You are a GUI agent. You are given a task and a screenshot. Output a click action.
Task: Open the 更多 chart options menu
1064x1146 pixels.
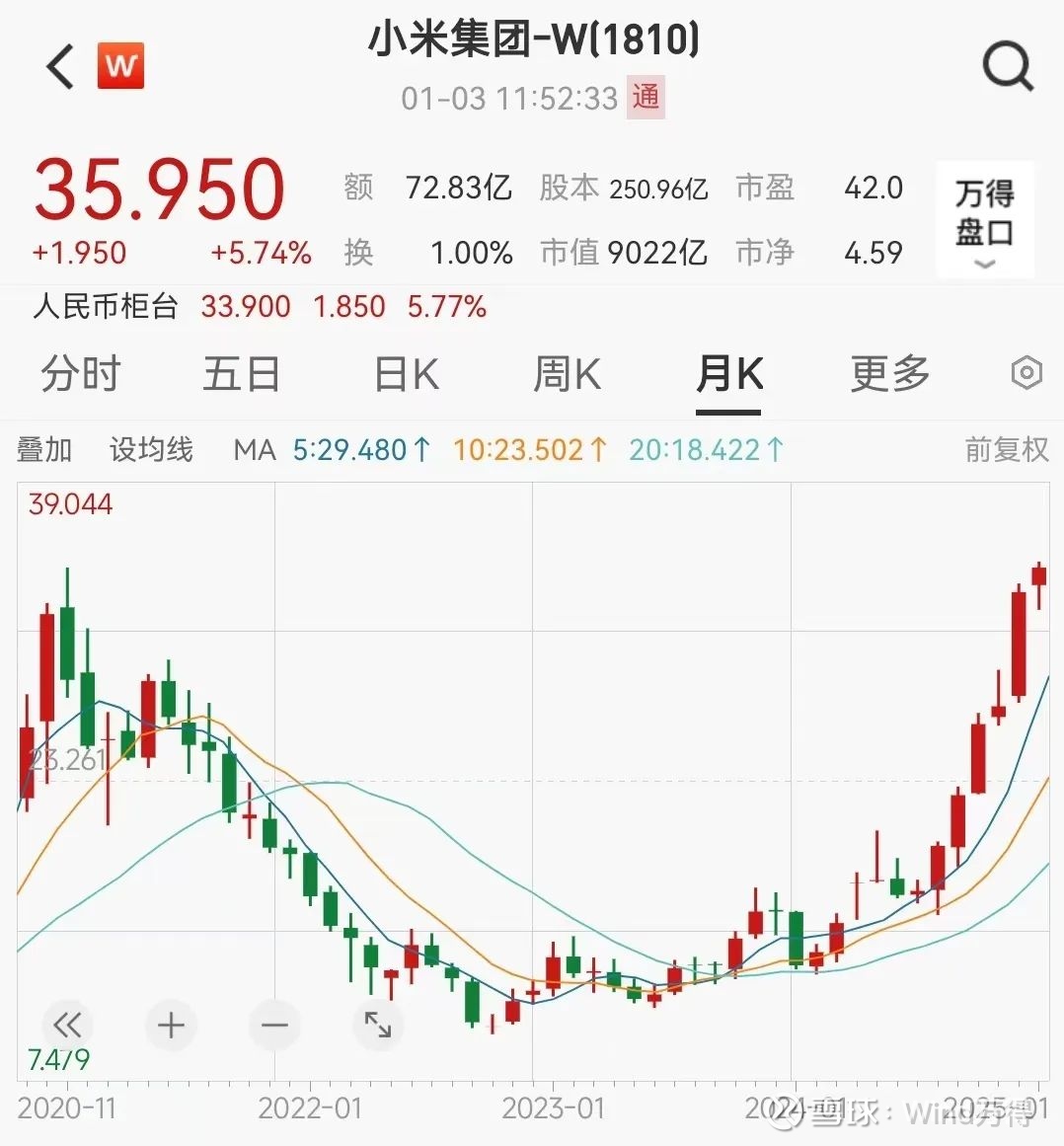tap(887, 374)
